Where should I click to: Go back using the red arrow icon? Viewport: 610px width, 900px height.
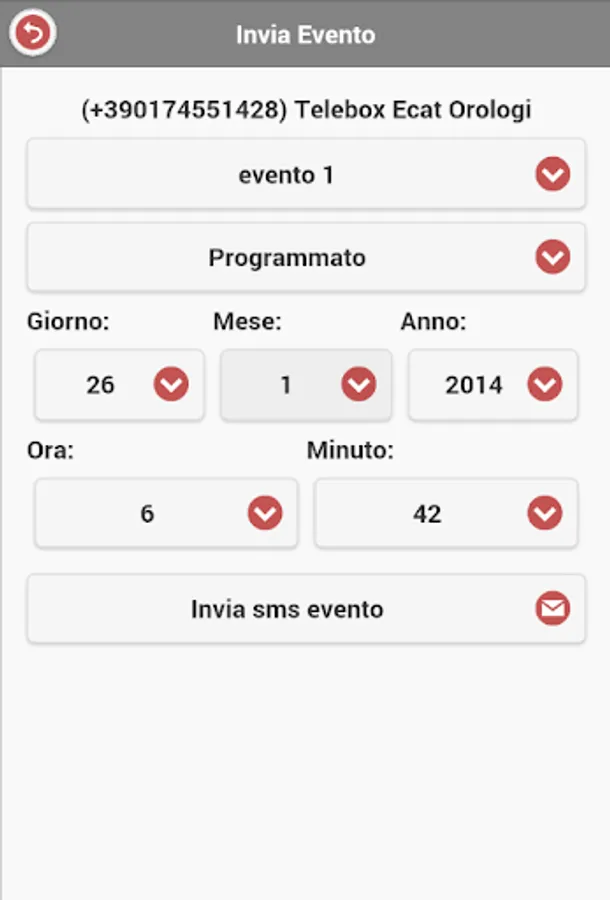(33, 34)
